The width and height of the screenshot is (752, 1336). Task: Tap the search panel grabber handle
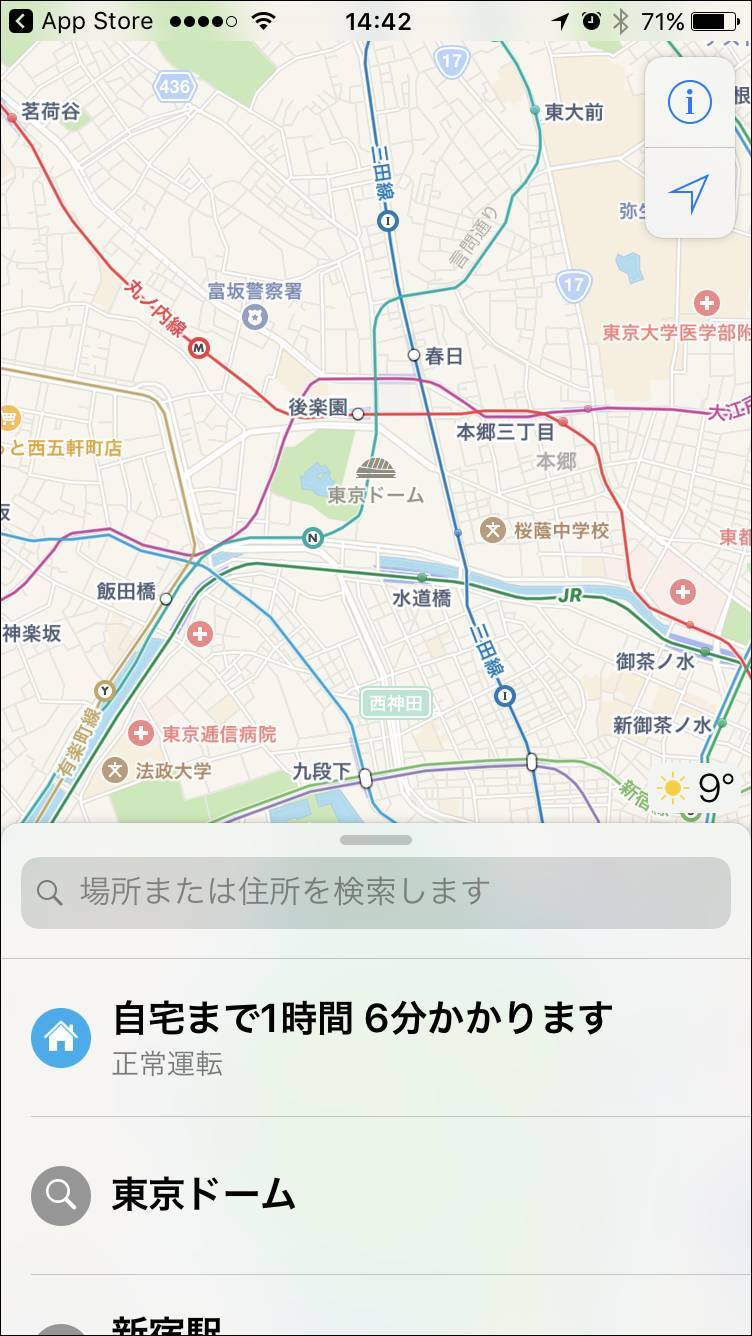pyautogui.click(x=376, y=840)
